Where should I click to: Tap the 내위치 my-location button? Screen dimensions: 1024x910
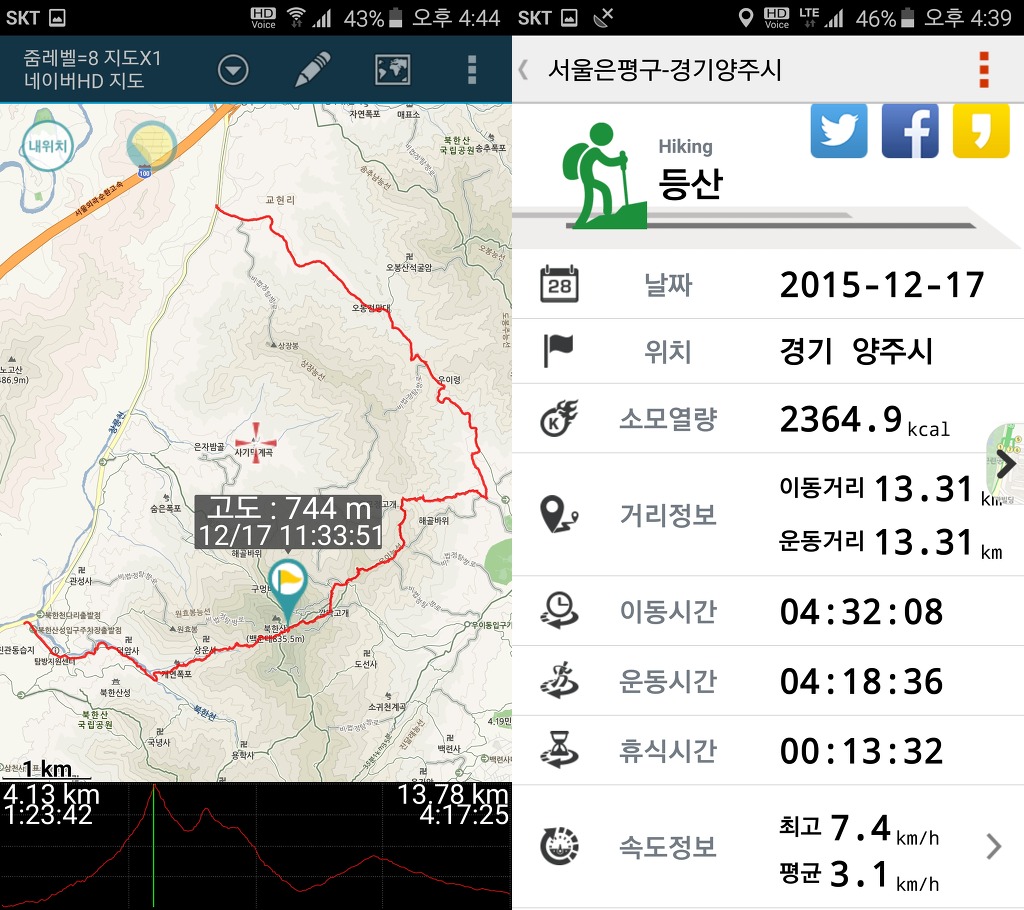pos(47,146)
